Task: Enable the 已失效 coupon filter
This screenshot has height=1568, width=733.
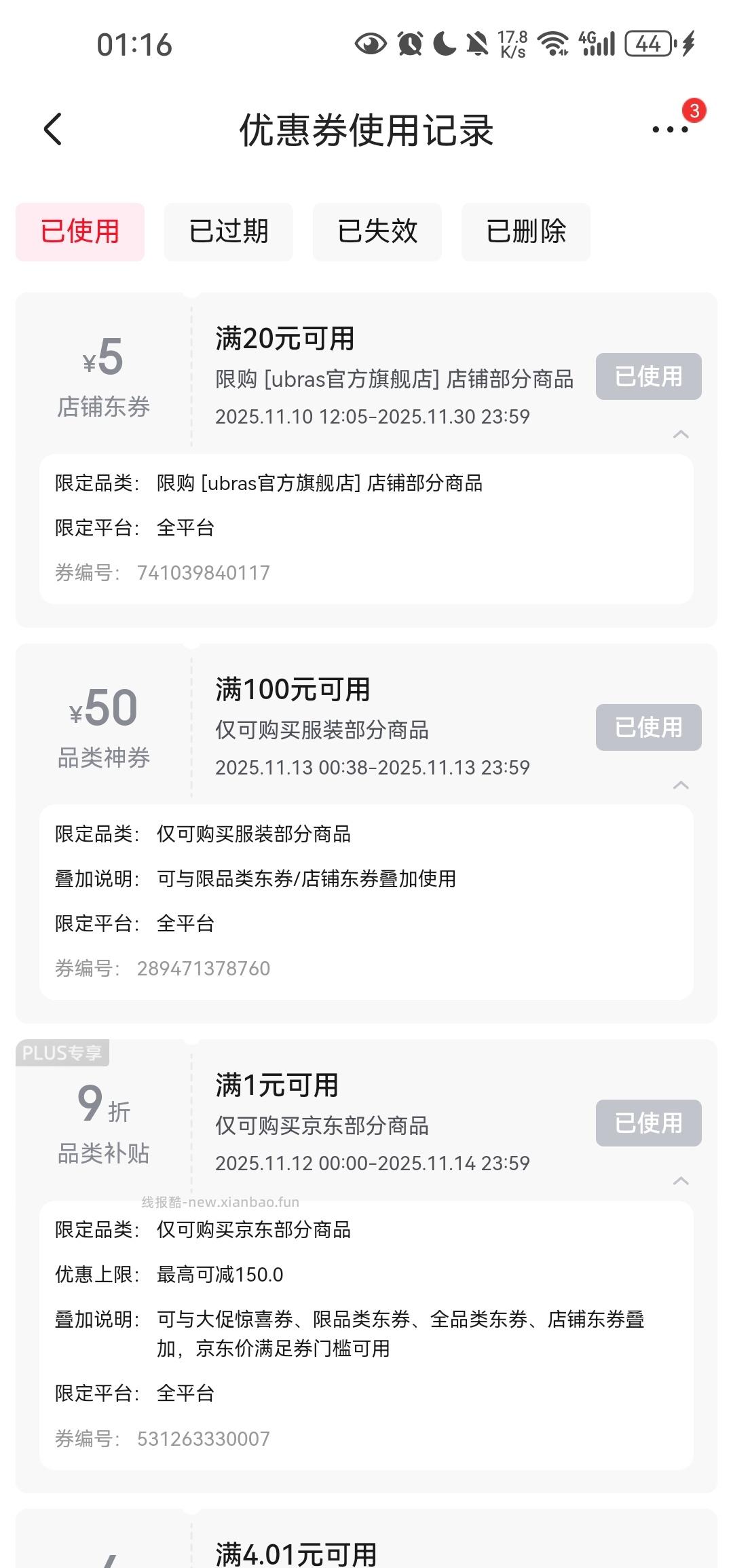Action: pyautogui.click(x=377, y=231)
